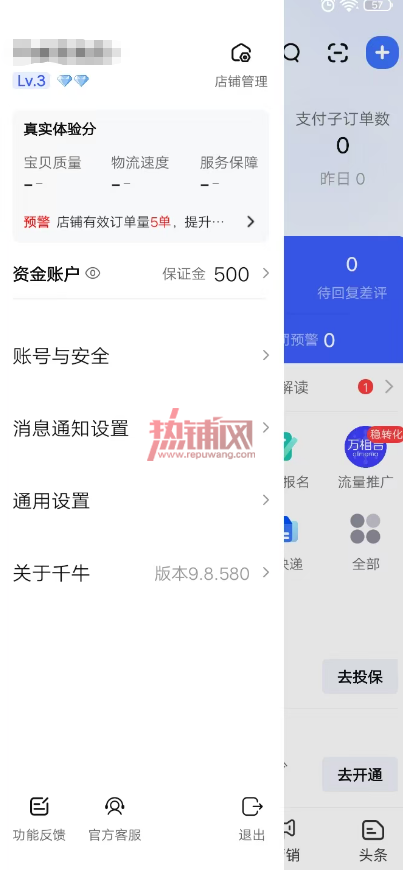Toggle the 资金账户 balance visibility eye
The width and height of the screenshot is (403, 870).
pos(93,274)
